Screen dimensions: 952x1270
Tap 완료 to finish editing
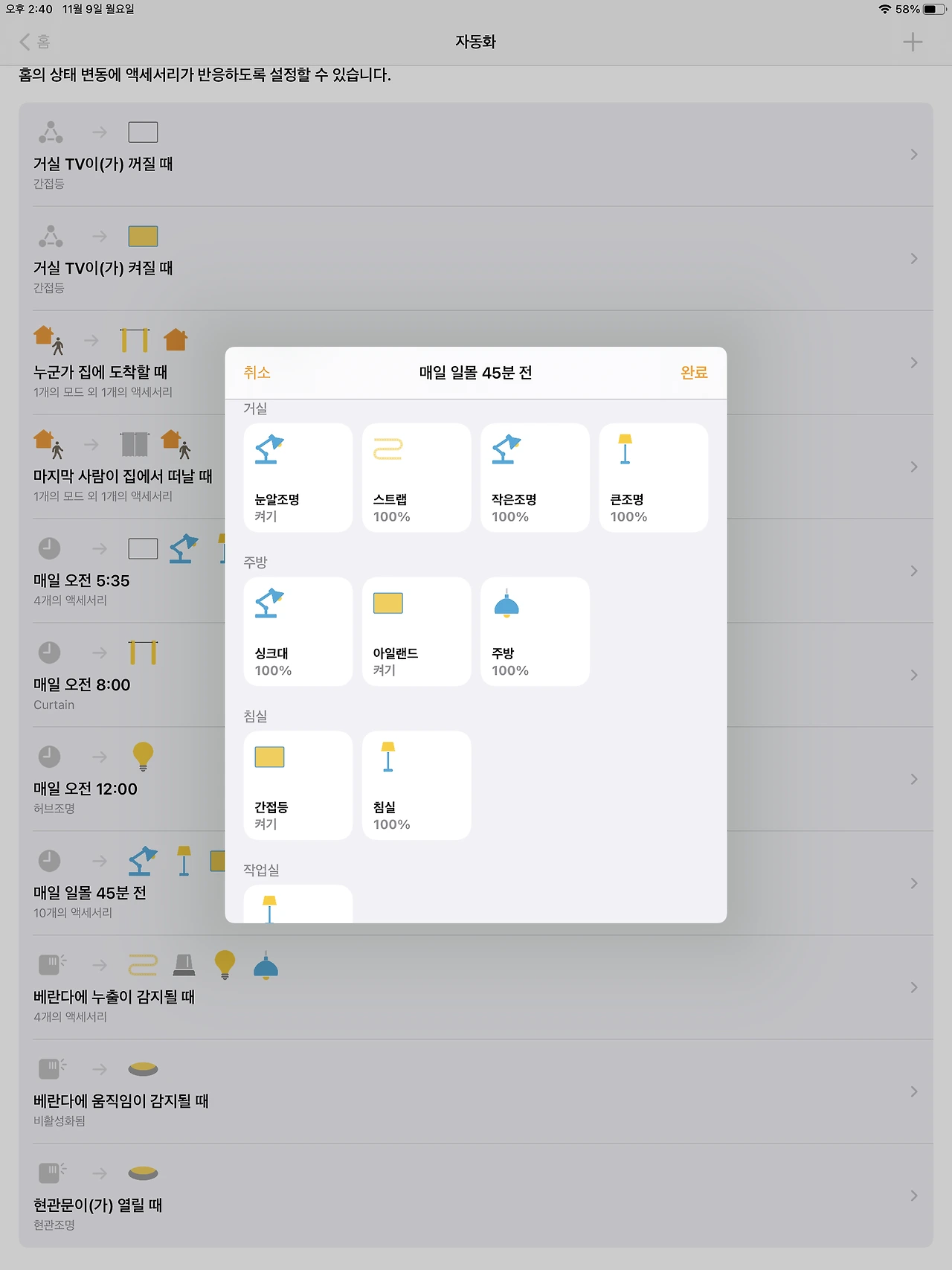[x=694, y=373]
